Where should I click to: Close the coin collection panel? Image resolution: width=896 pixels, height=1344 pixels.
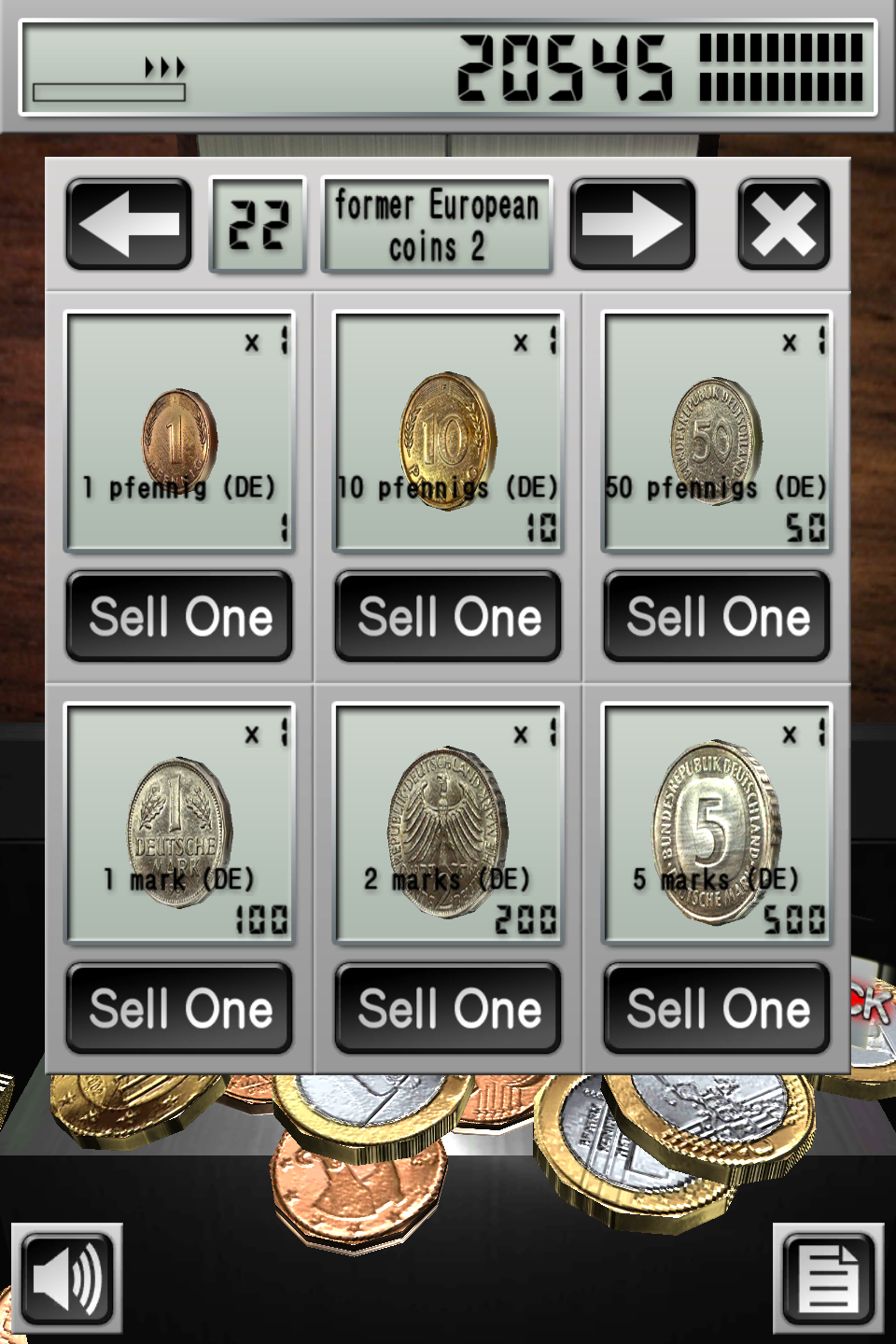click(x=783, y=225)
